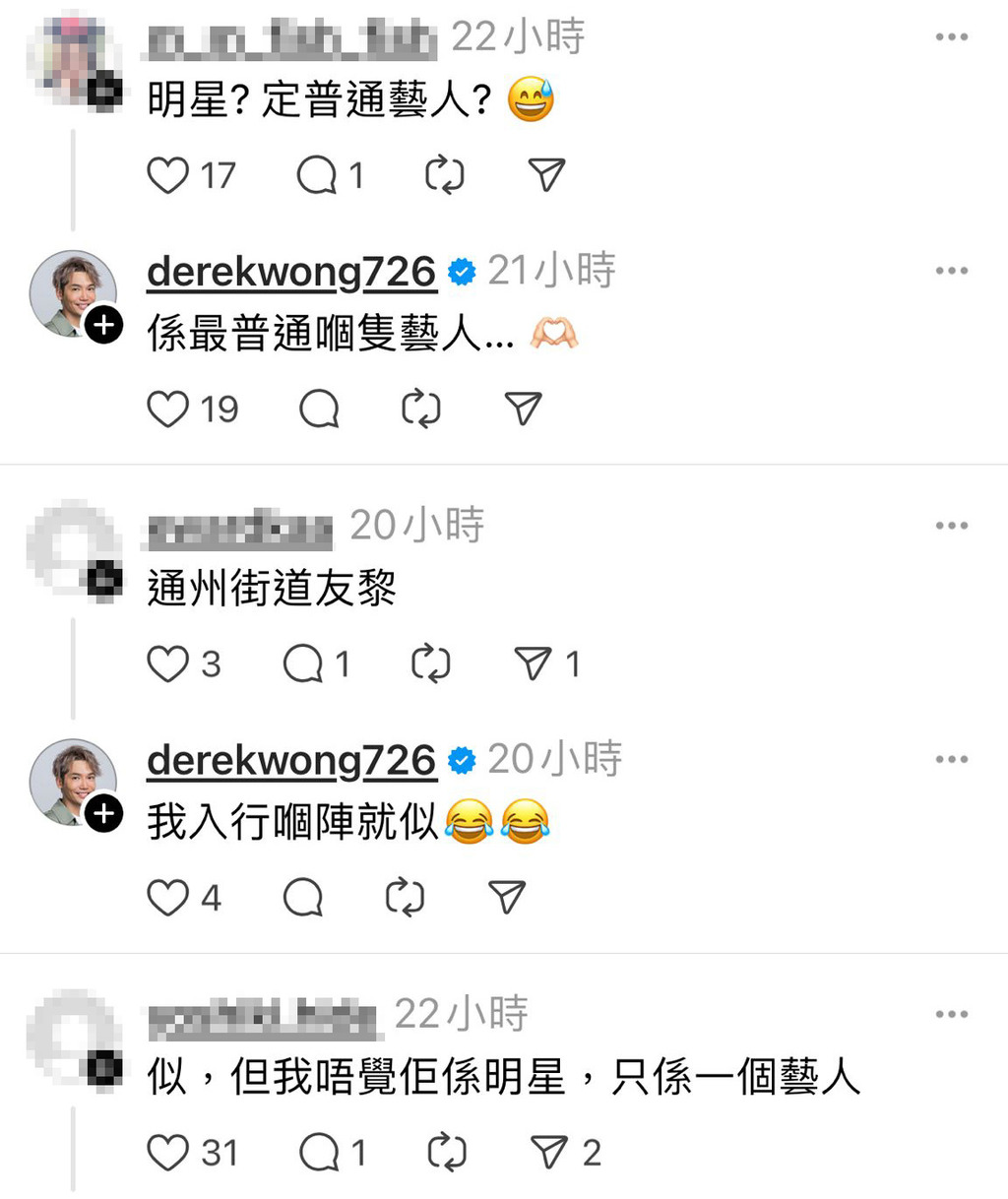Like the comment '明星? 定普通藝人?'

(x=168, y=176)
